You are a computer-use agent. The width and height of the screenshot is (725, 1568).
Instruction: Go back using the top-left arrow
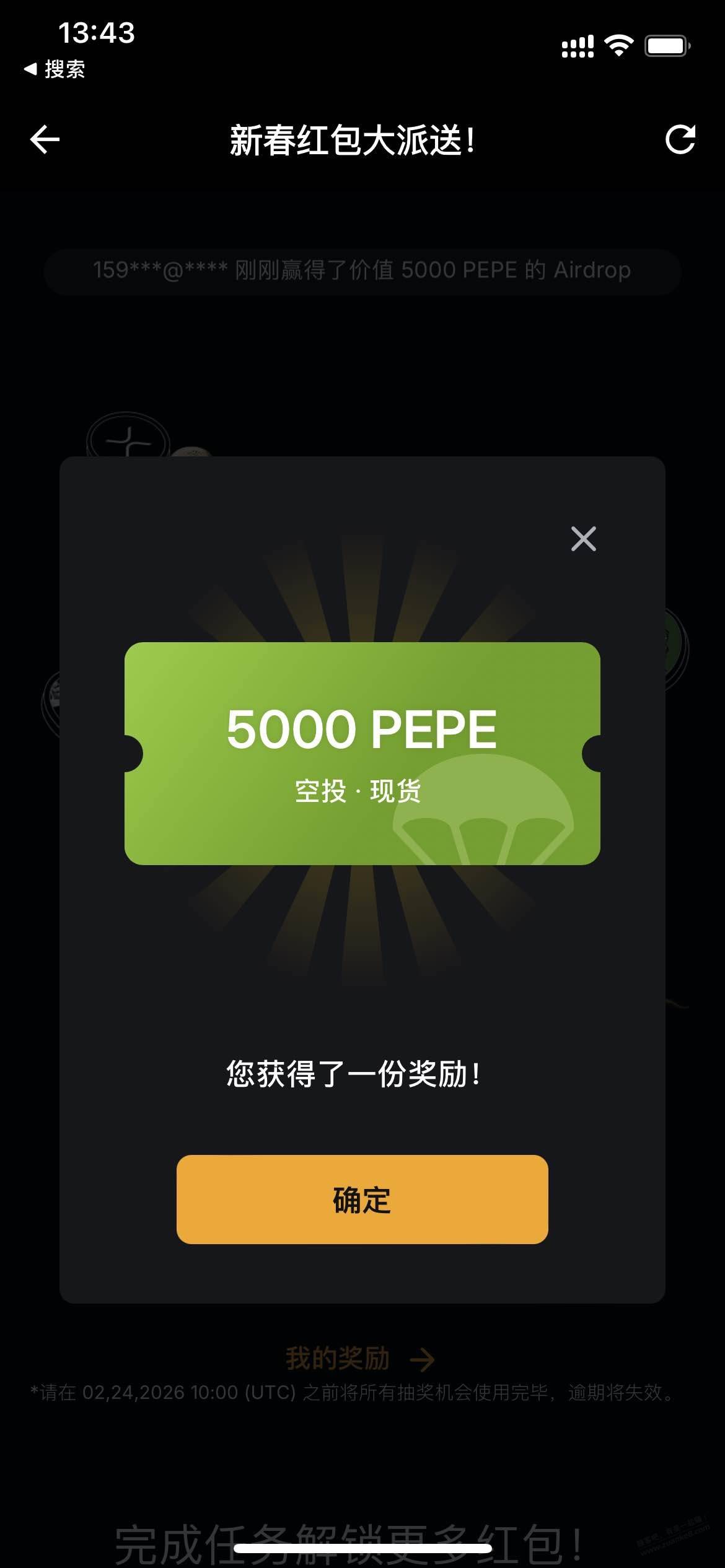(x=45, y=139)
